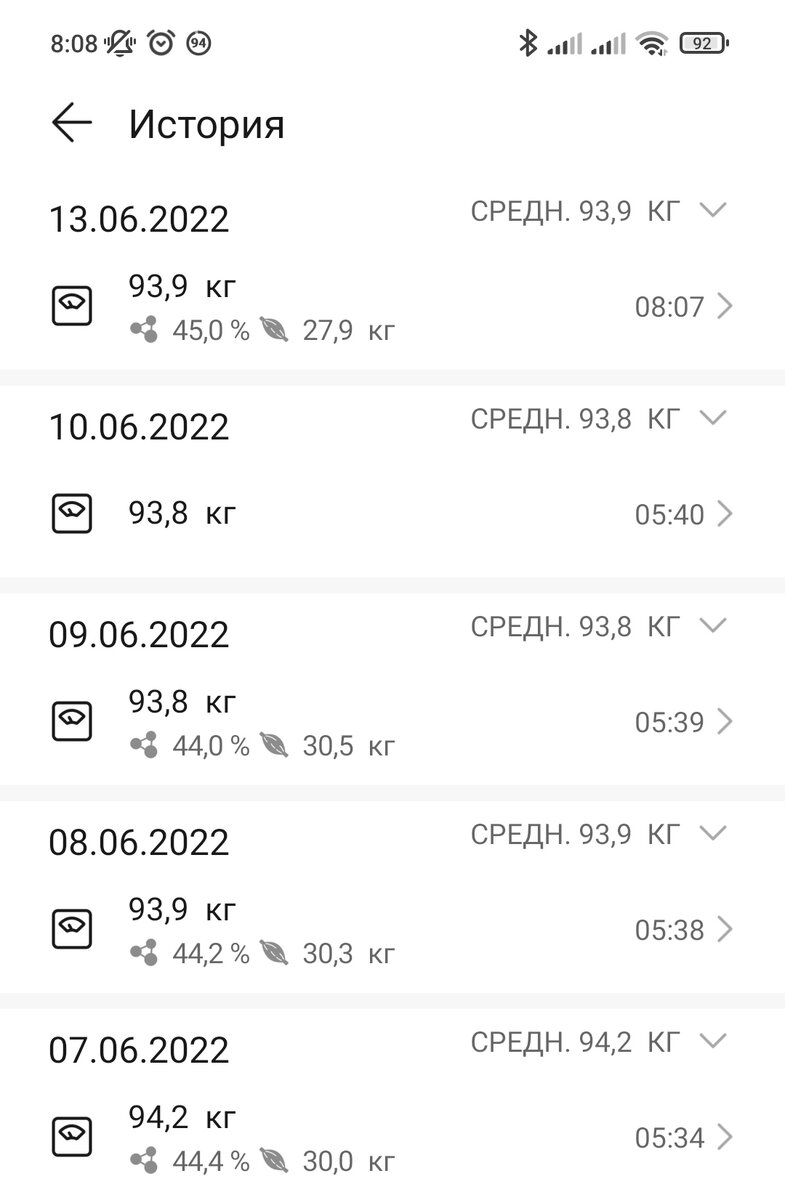This screenshot has width=785, height=1200.
Task: Collapse the 07.06.2022 day group
Action: 712,1040
